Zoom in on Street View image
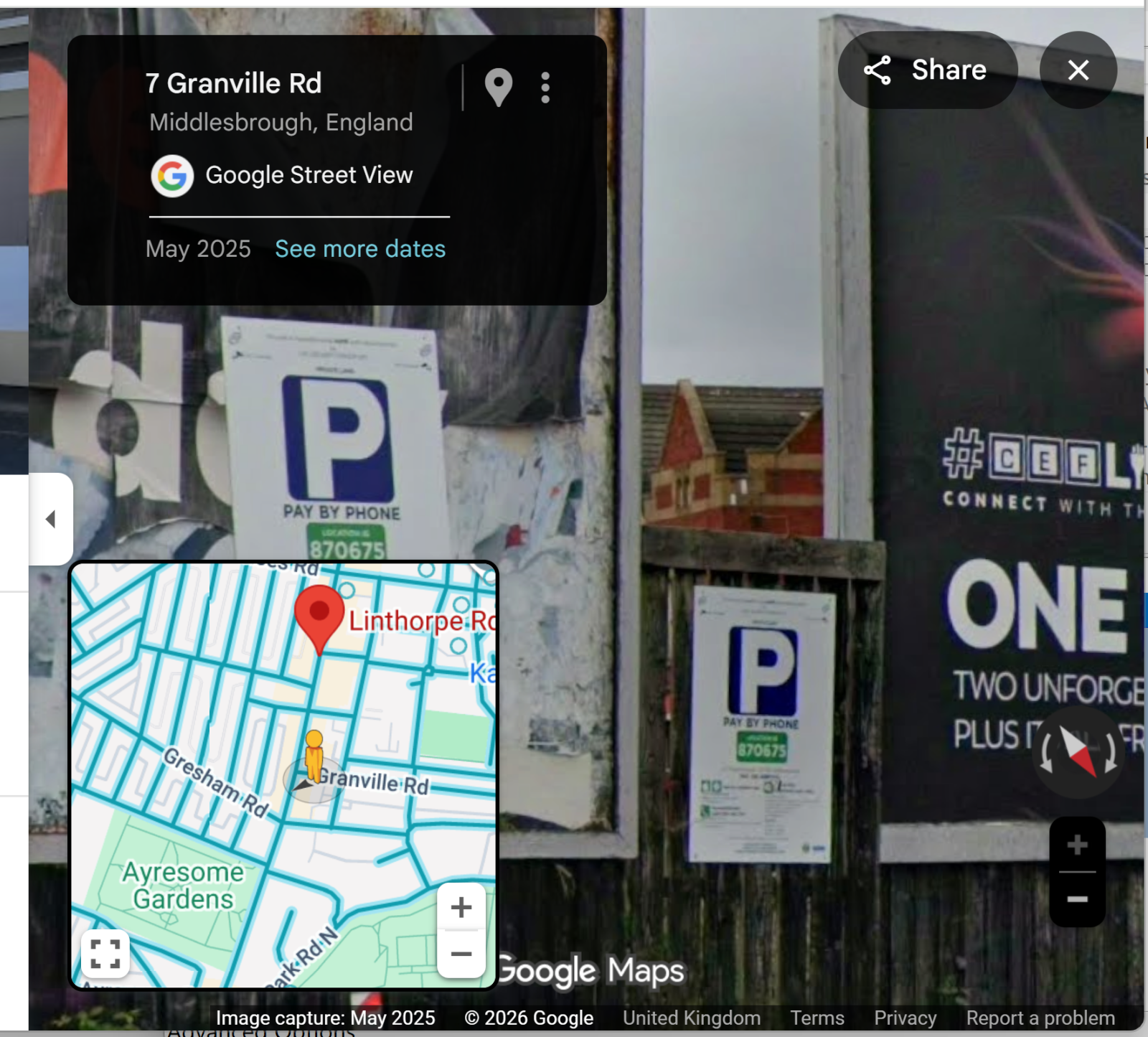1148x1037 pixels. (1077, 845)
